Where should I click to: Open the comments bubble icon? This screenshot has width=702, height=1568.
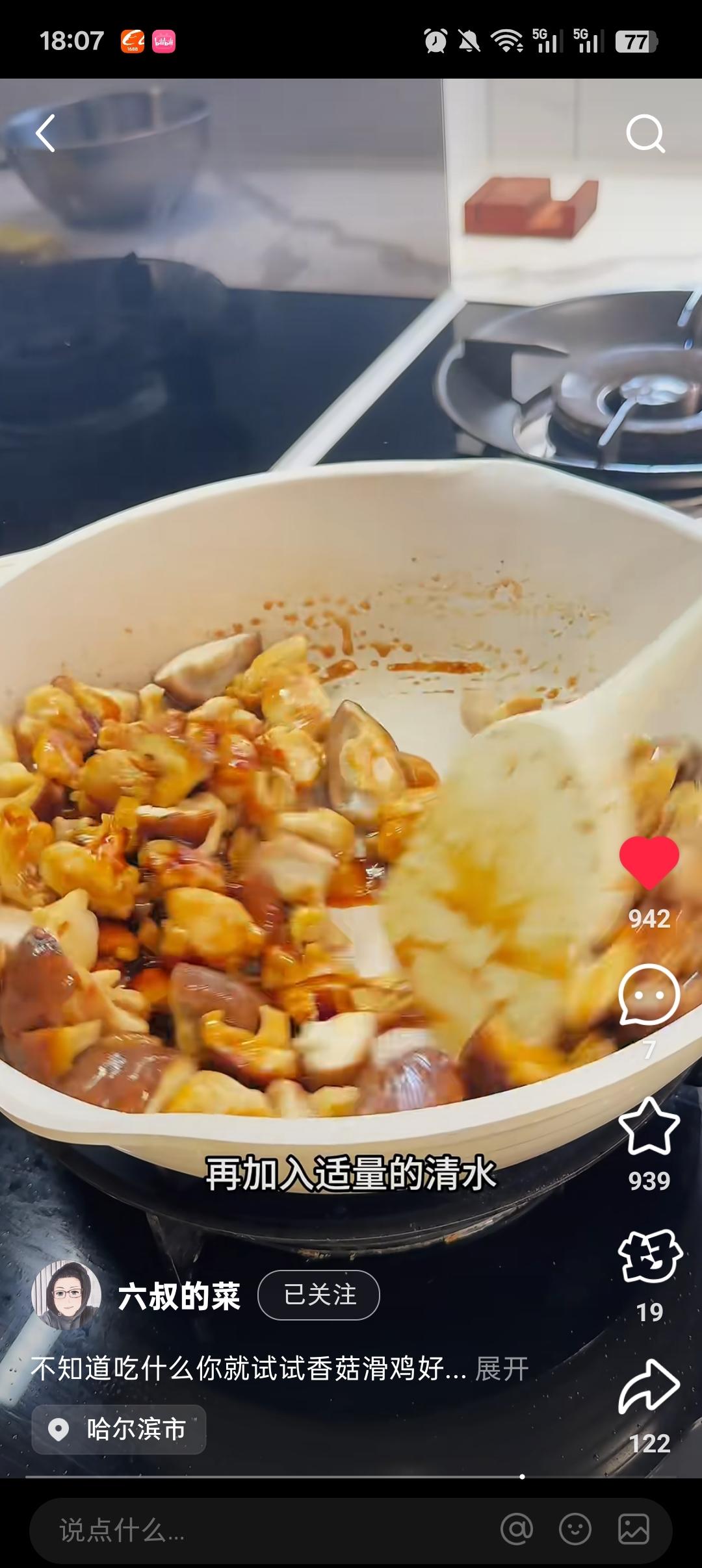coord(649,996)
